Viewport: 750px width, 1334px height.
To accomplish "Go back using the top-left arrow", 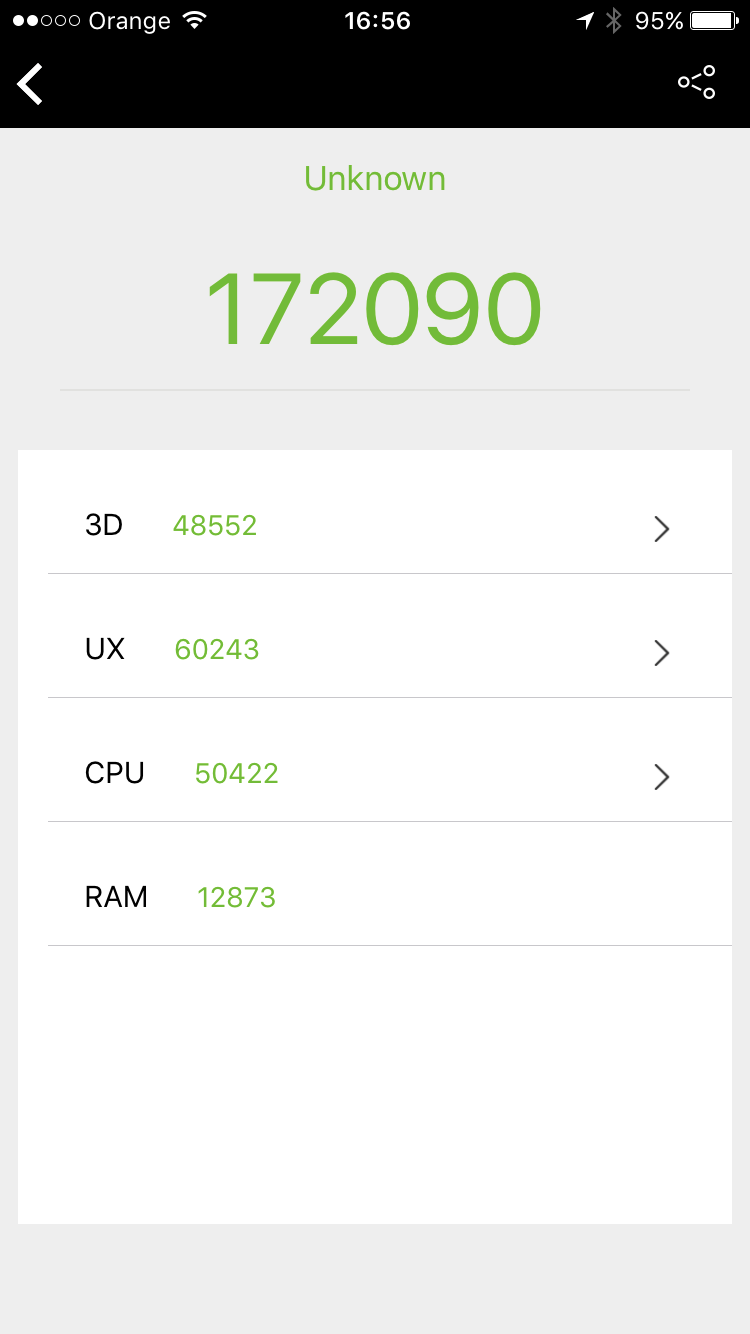I will point(31,83).
